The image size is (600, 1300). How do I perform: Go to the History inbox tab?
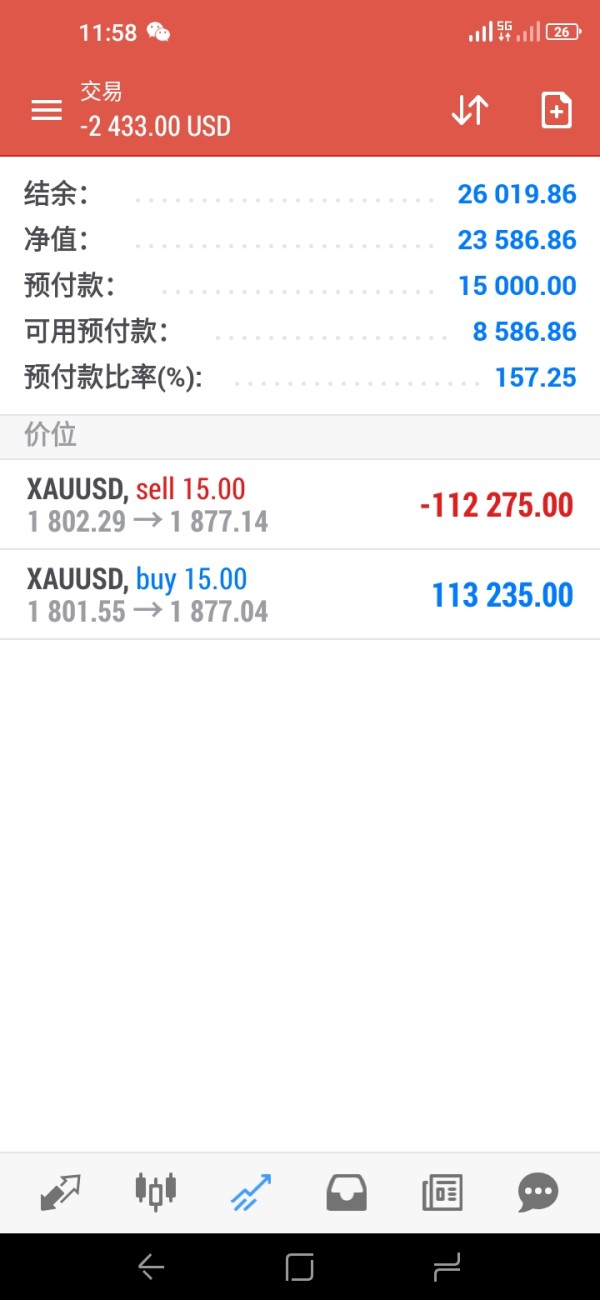346,1192
